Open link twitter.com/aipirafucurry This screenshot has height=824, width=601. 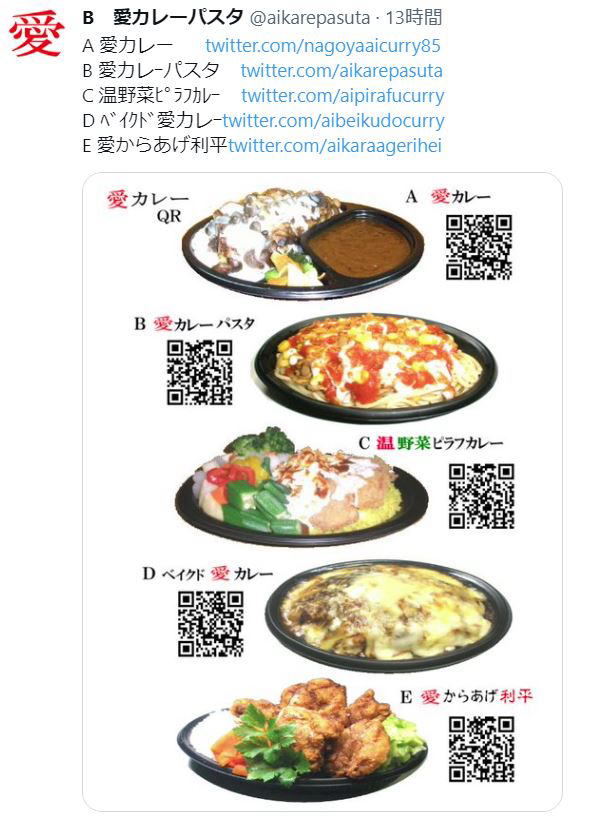click(x=342, y=96)
